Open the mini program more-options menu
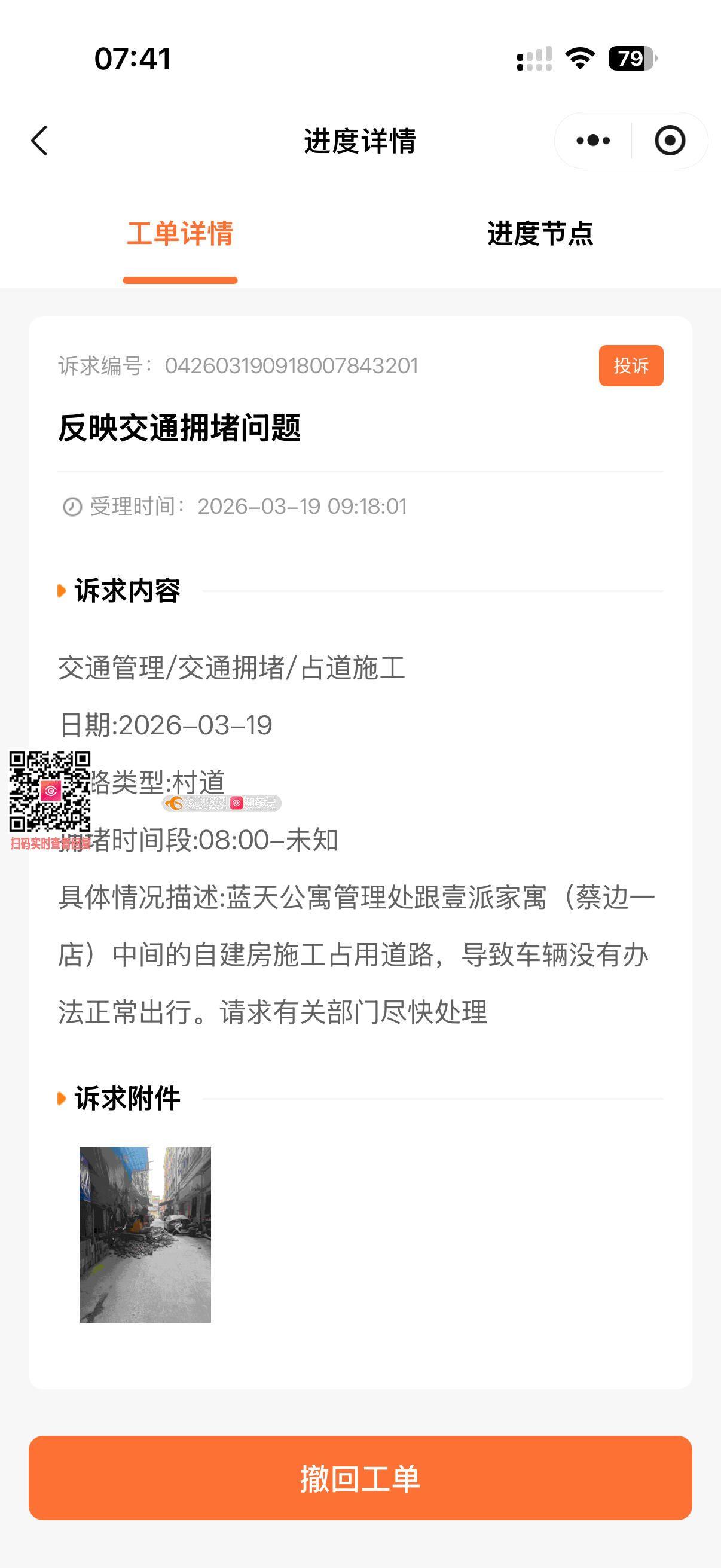The width and height of the screenshot is (721, 1568). point(593,141)
